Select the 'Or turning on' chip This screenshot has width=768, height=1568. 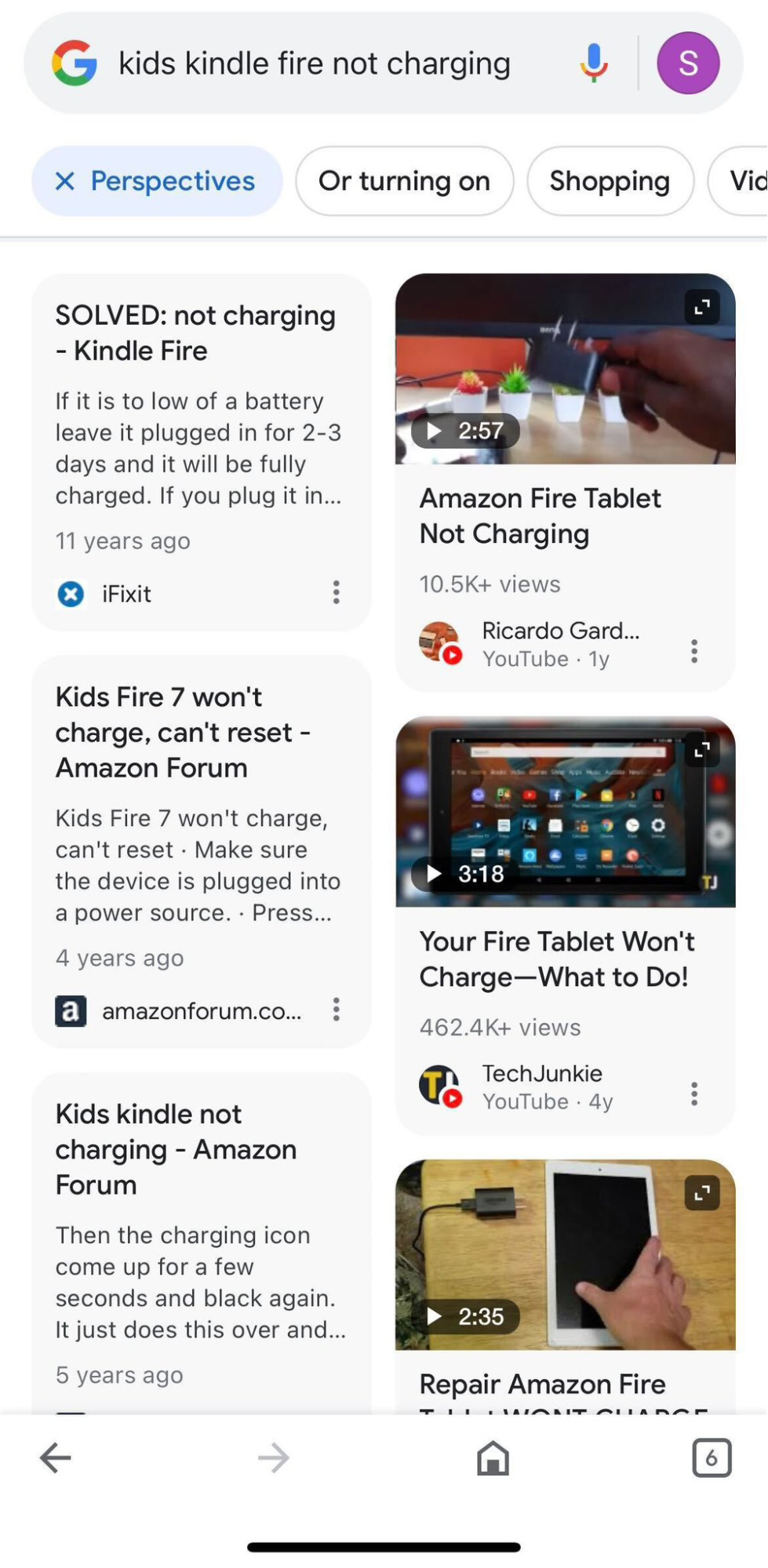coord(404,181)
